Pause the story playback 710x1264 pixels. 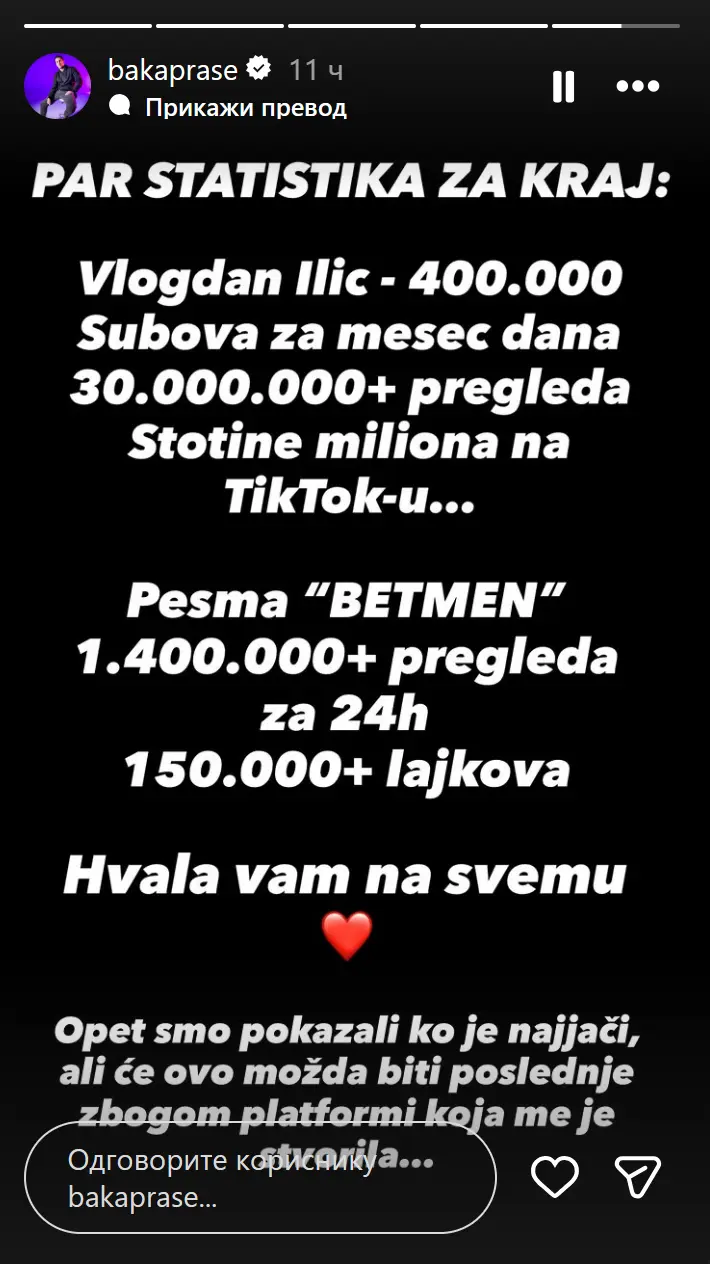tap(564, 87)
